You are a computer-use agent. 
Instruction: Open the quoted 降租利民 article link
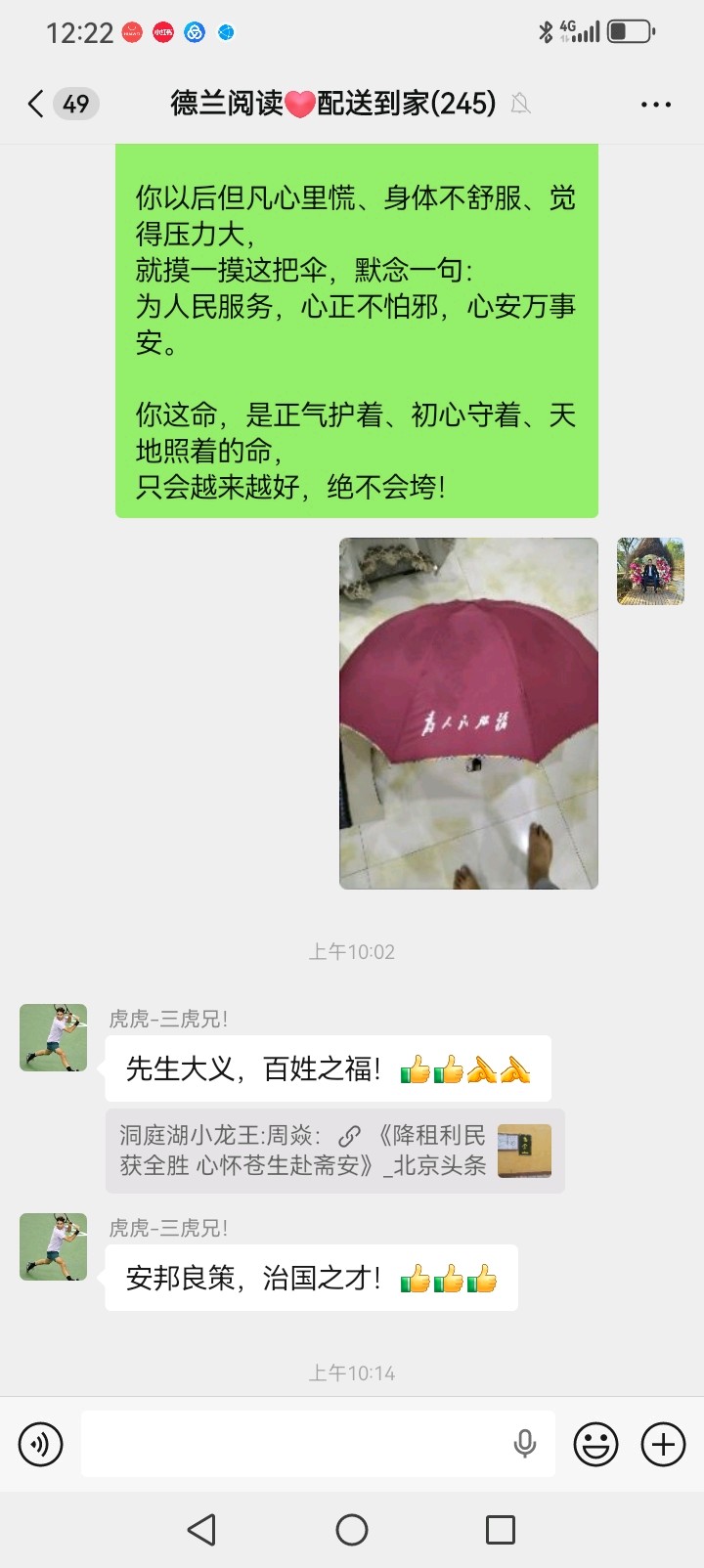334,1150
